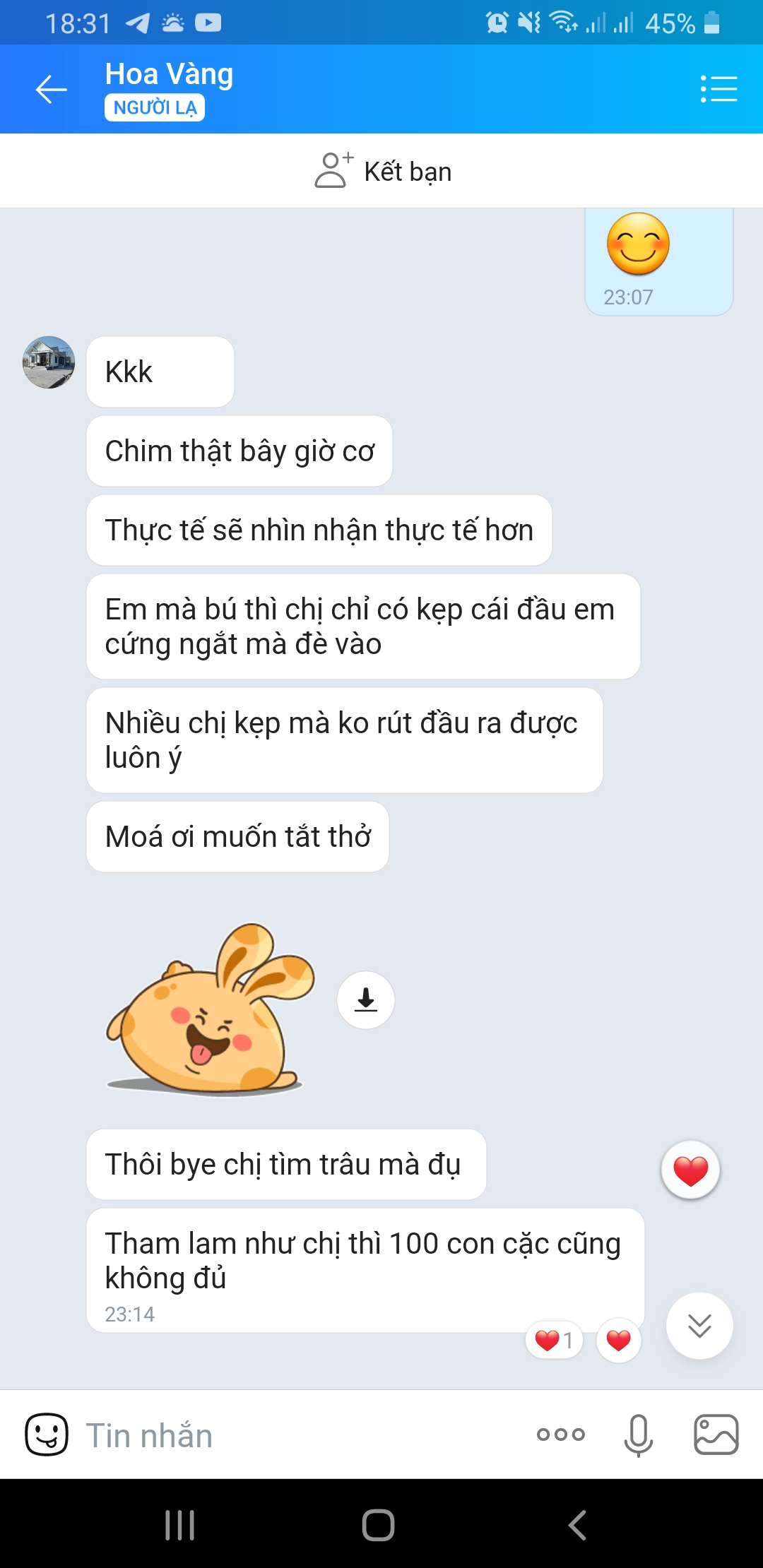React with heart to the last message
Image resolution: width=763 pixels, height=1568 pixels.
(x=618, y=1340)
